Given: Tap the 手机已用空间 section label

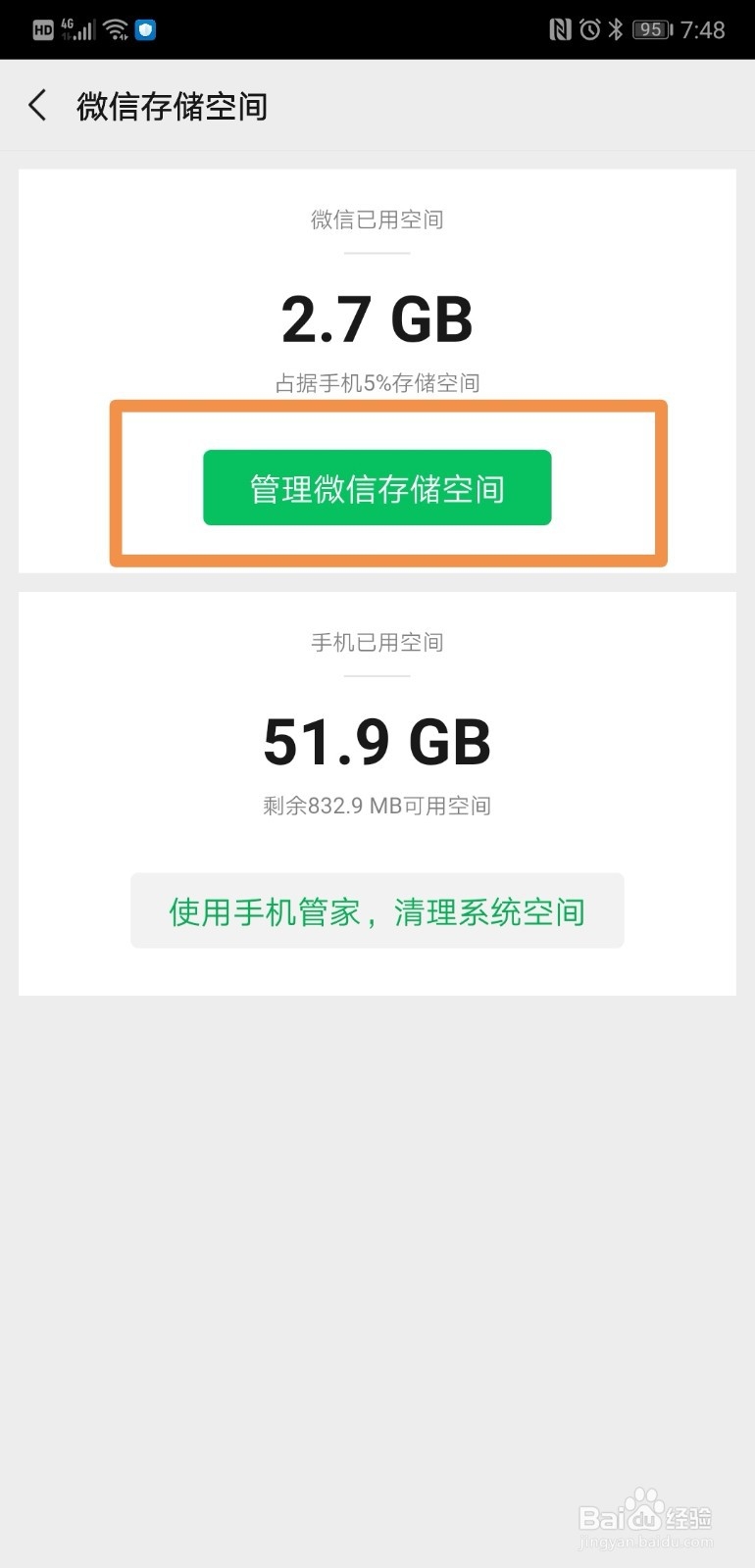Looking at the screenshot, I should [x=377, y=643].
